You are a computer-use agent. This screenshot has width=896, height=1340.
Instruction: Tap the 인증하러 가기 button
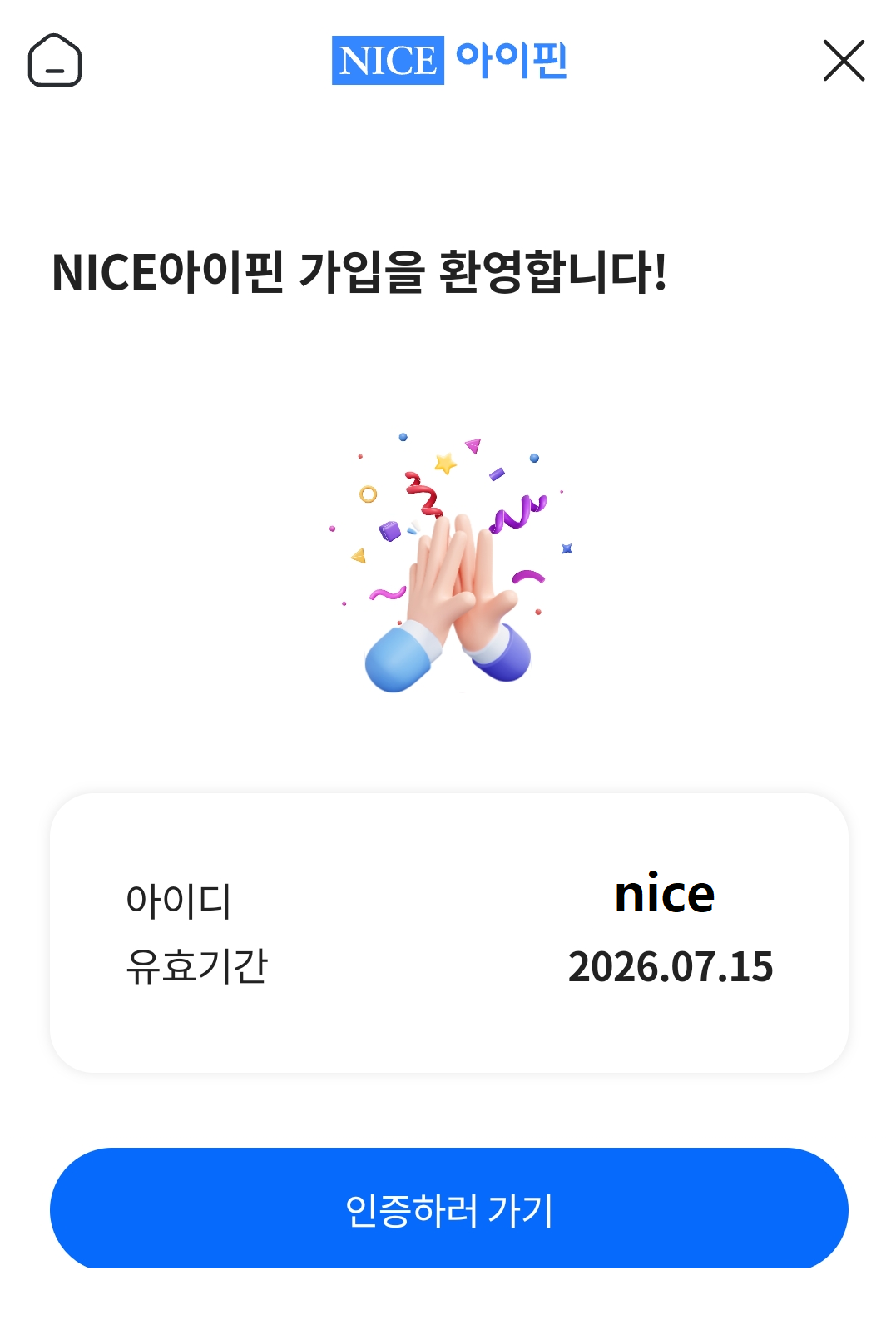click(448, 1208)
